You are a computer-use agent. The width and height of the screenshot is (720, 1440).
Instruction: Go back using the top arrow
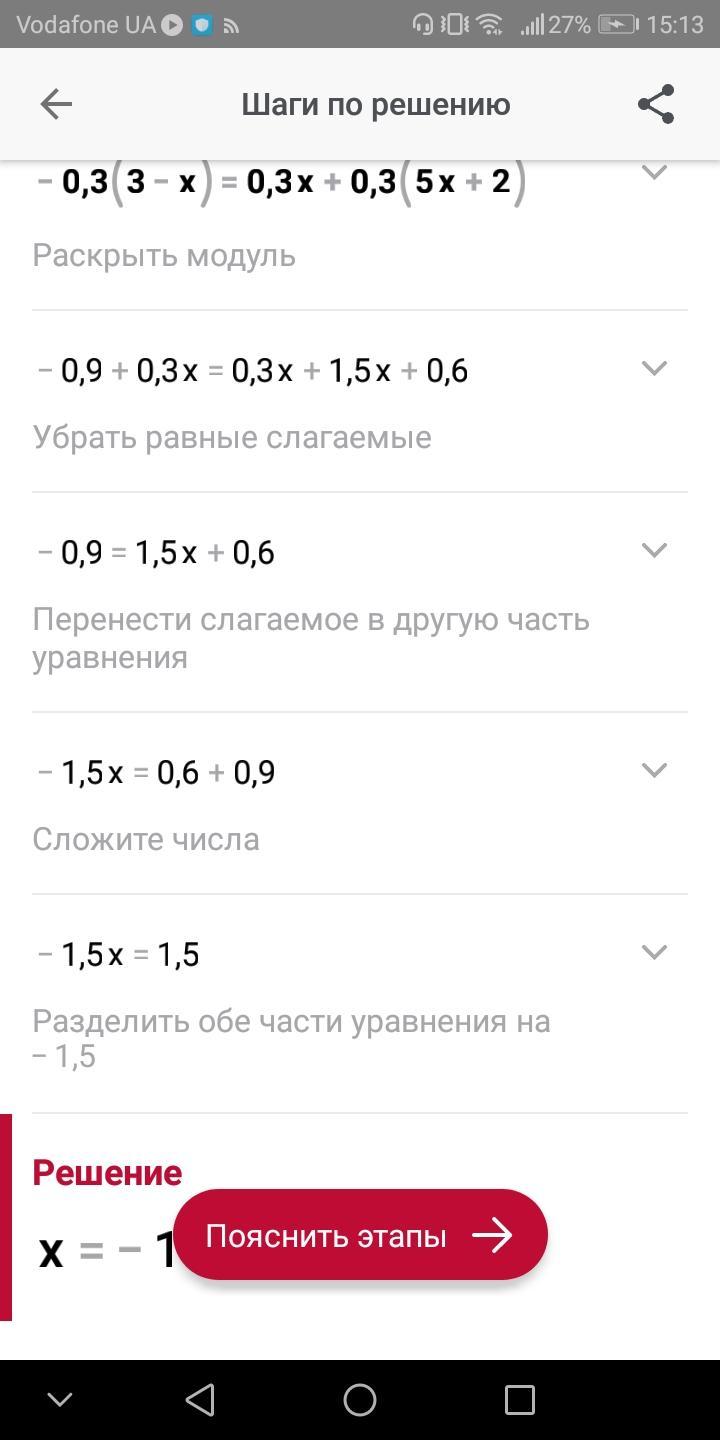[x=56, y=104]
